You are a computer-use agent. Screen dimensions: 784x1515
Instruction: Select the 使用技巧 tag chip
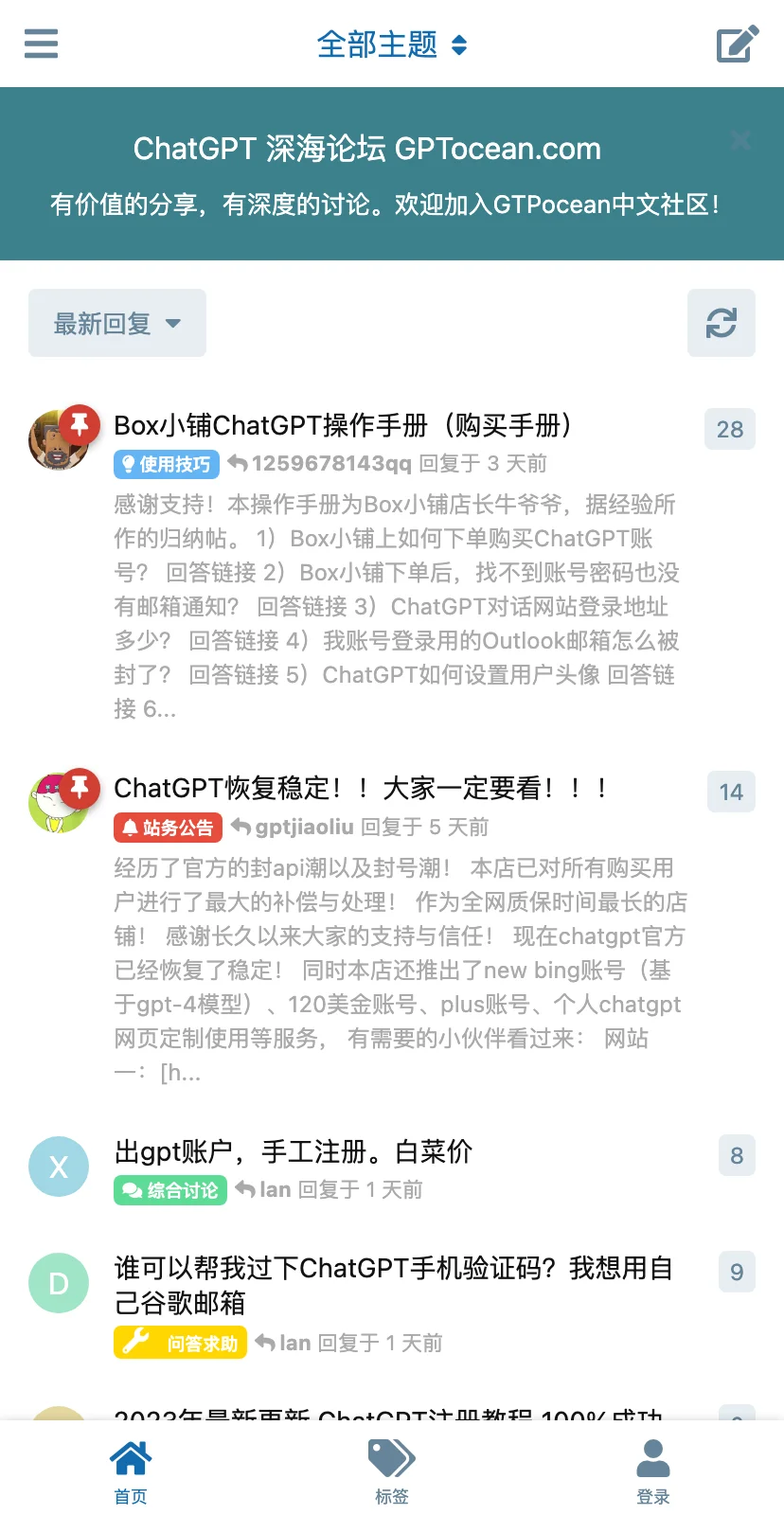click(167, 464)
